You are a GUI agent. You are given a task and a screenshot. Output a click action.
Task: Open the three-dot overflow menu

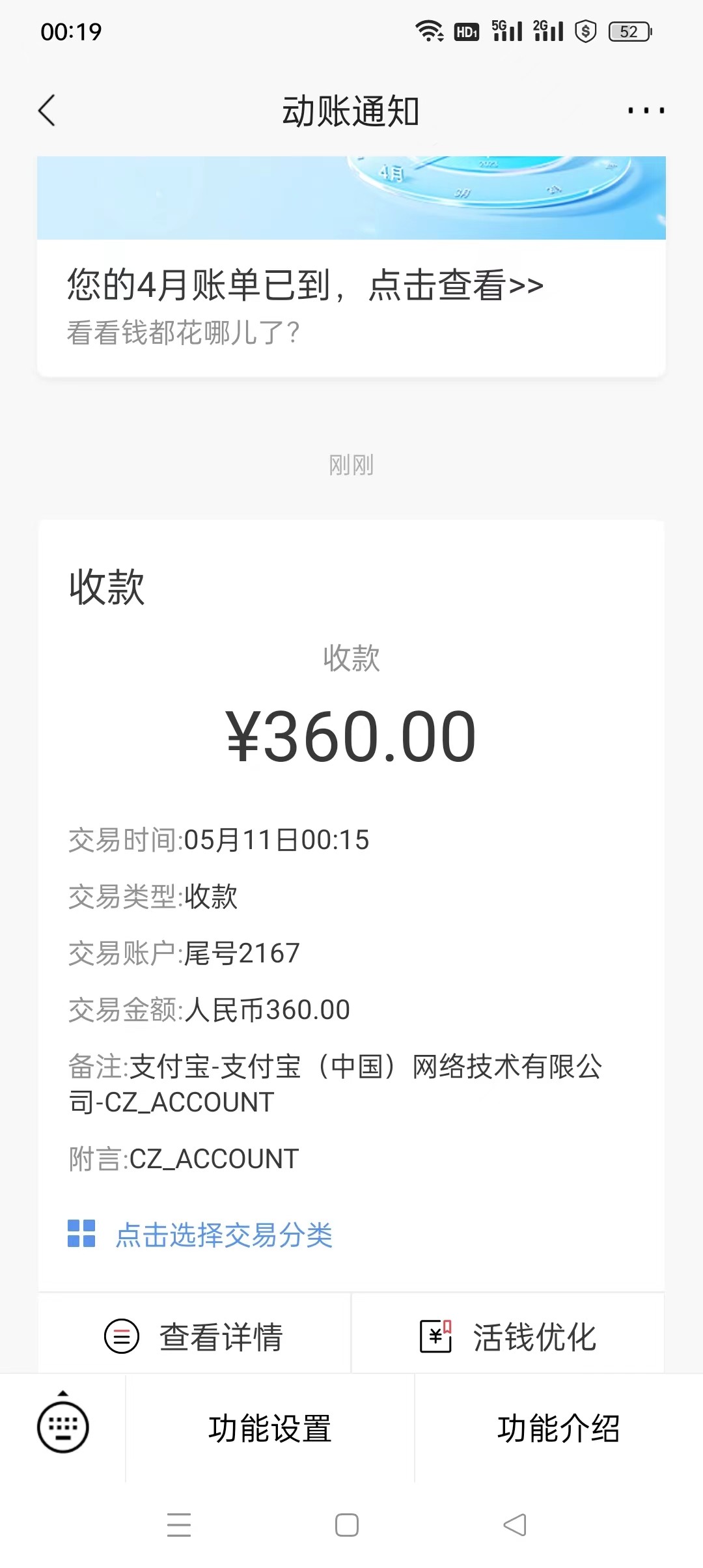(646, 111)
